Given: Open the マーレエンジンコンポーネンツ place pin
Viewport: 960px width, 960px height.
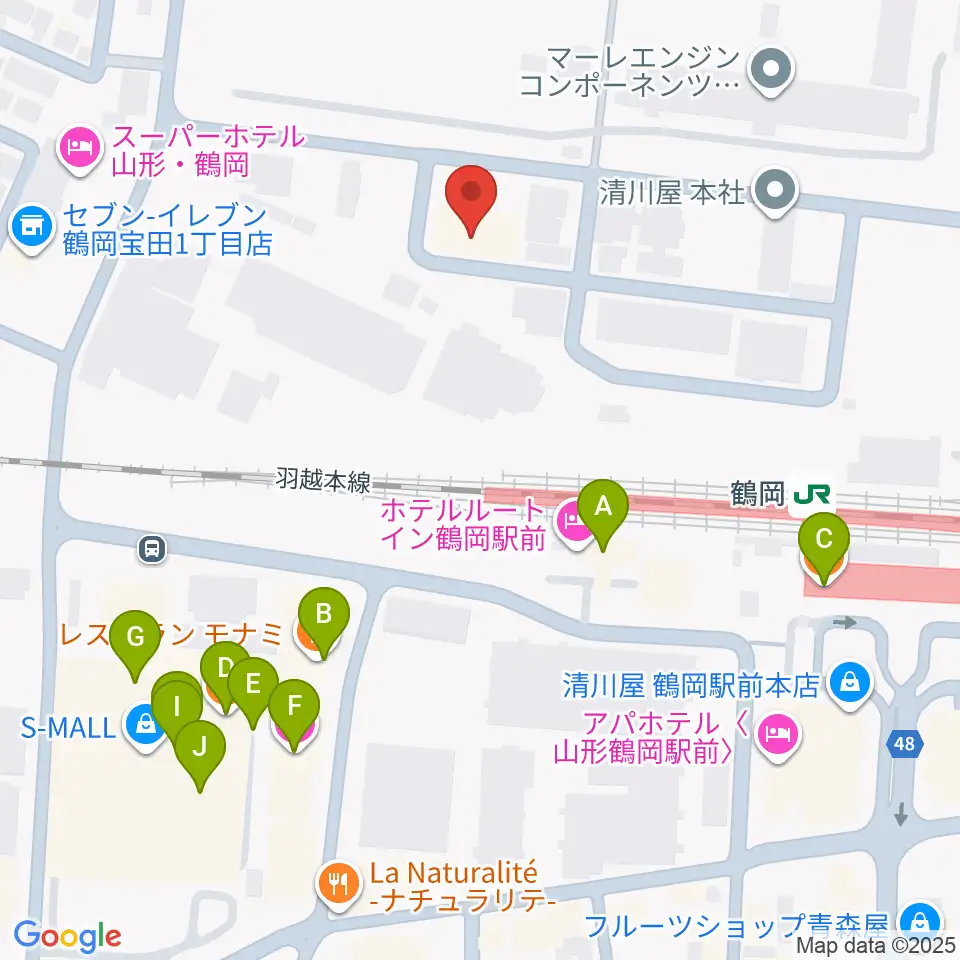Looking at the screenshot, I should 771,70.
